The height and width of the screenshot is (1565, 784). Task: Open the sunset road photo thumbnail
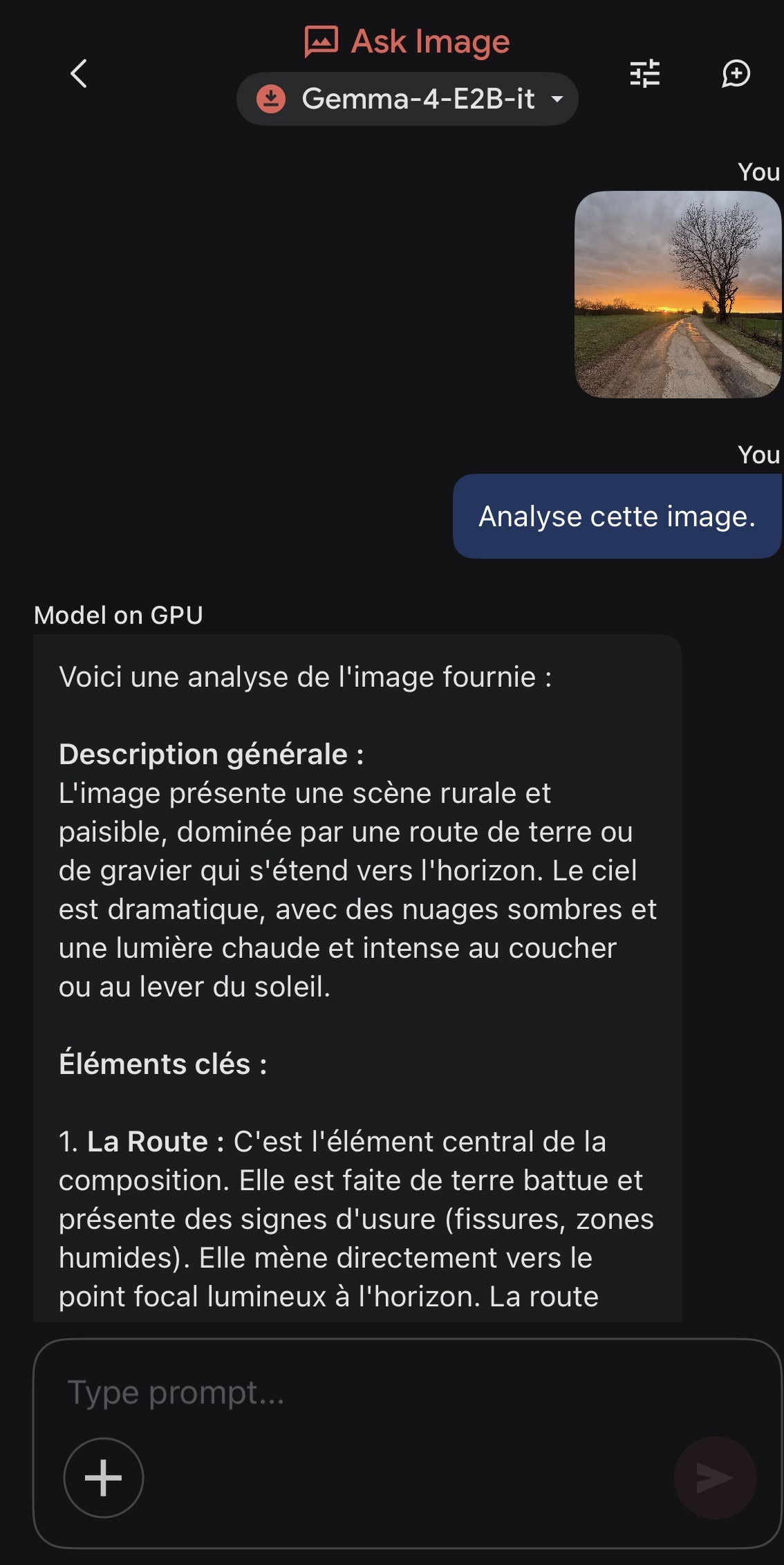(678, 295)
